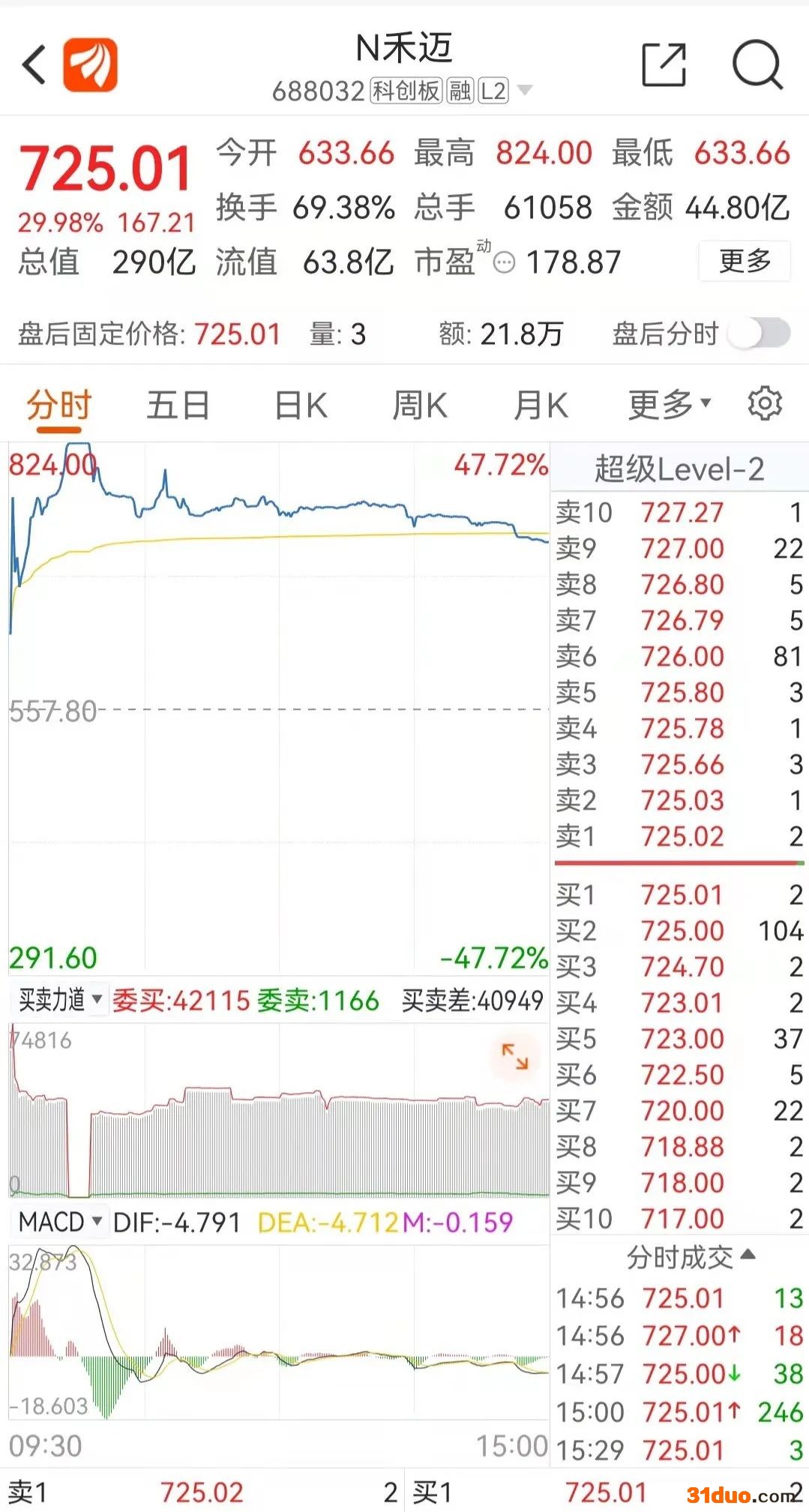Expand the chart to full screen
The image size is (809, 1512).
click(x=515, y=1056)
